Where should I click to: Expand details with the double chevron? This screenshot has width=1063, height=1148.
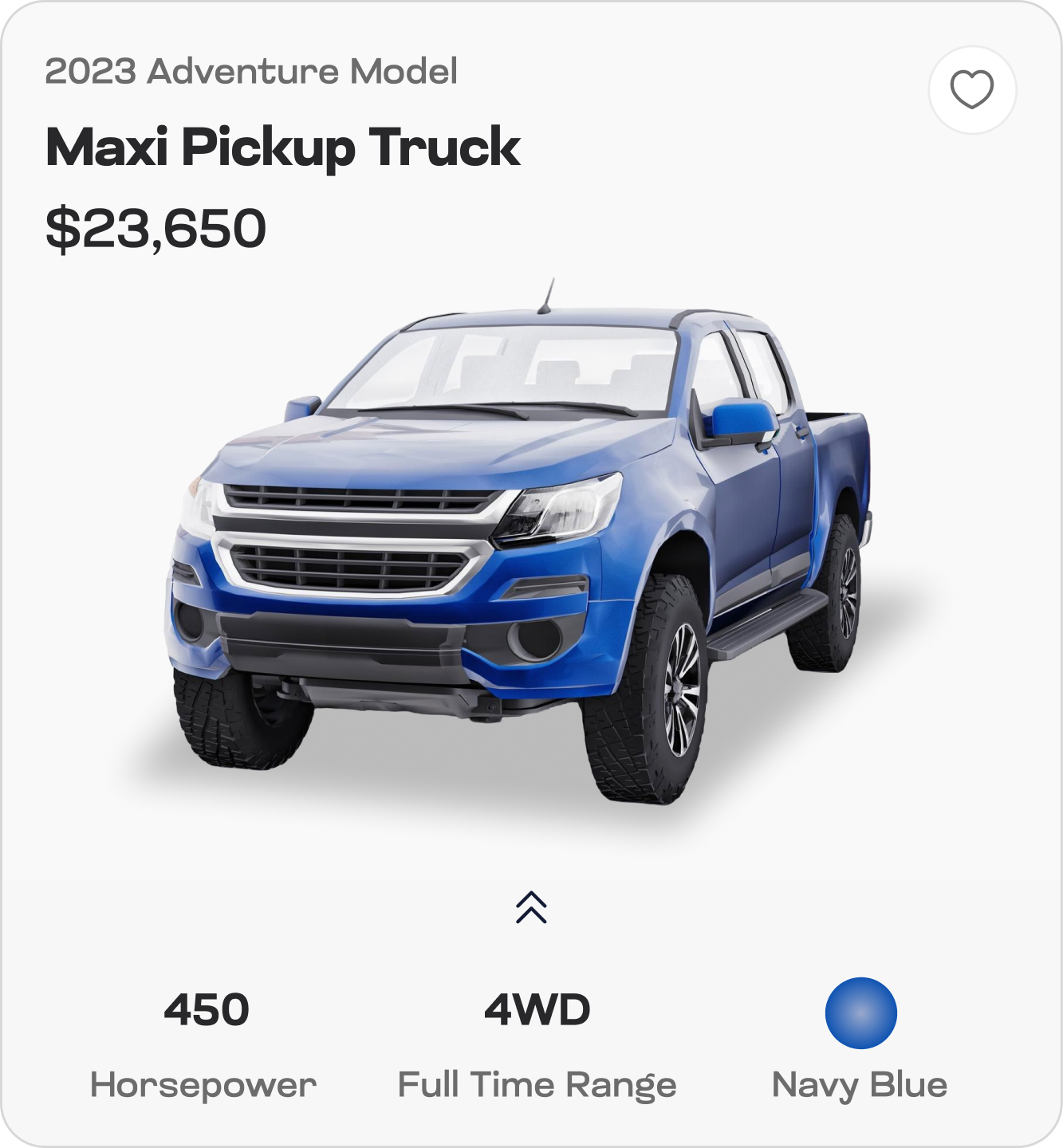[531, 907]
